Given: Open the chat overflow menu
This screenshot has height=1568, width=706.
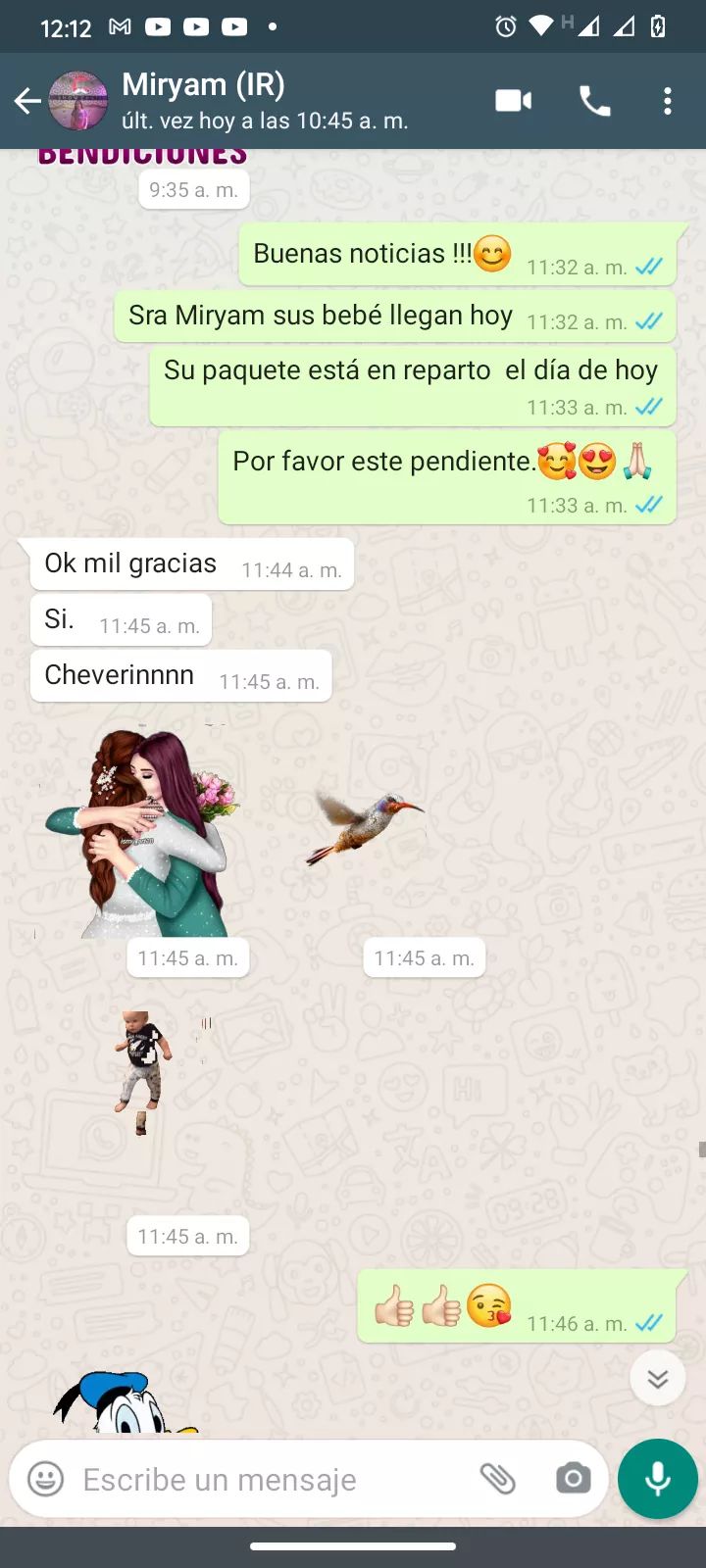Looking at the screenshot, I should point(668,101).
